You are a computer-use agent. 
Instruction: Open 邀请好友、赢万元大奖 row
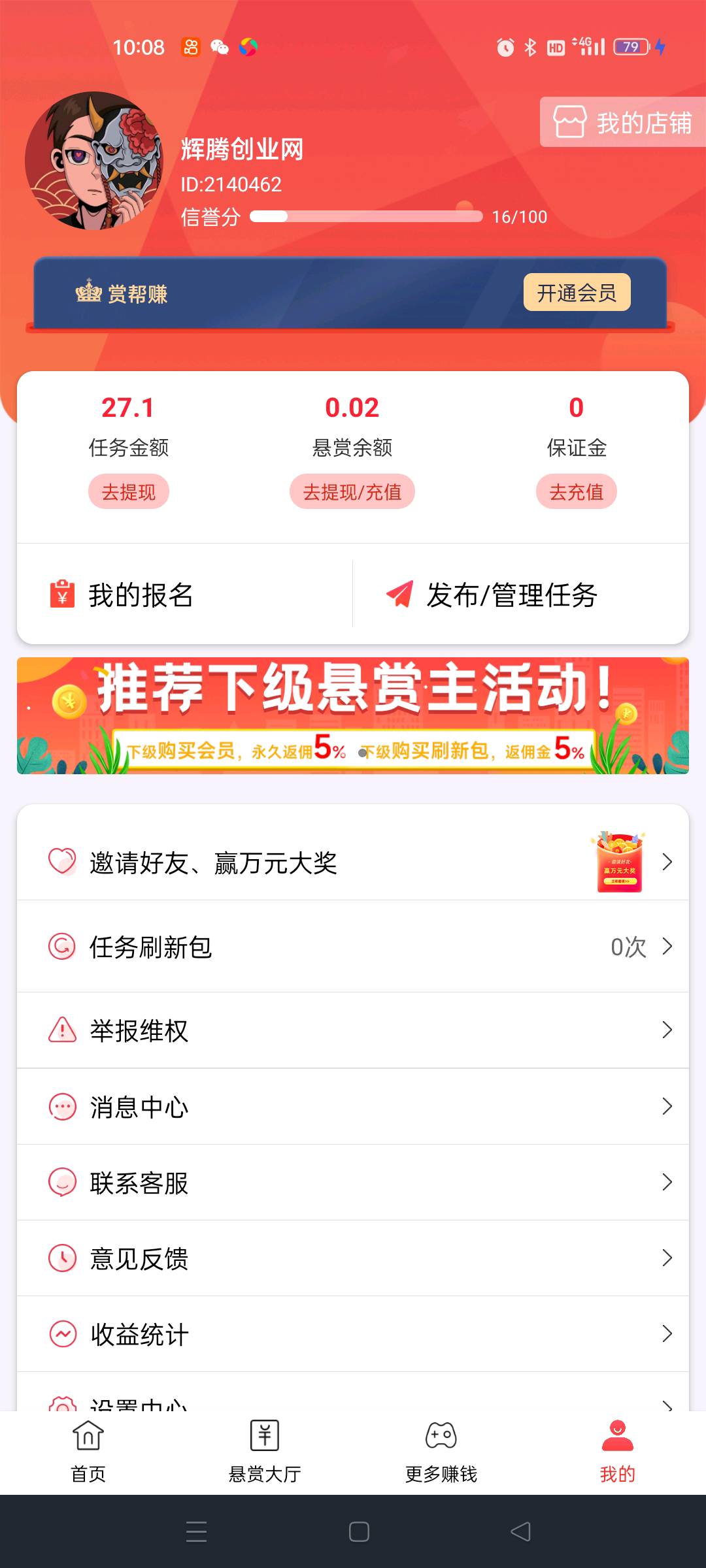pyautogui.click(x=353, y=862)
